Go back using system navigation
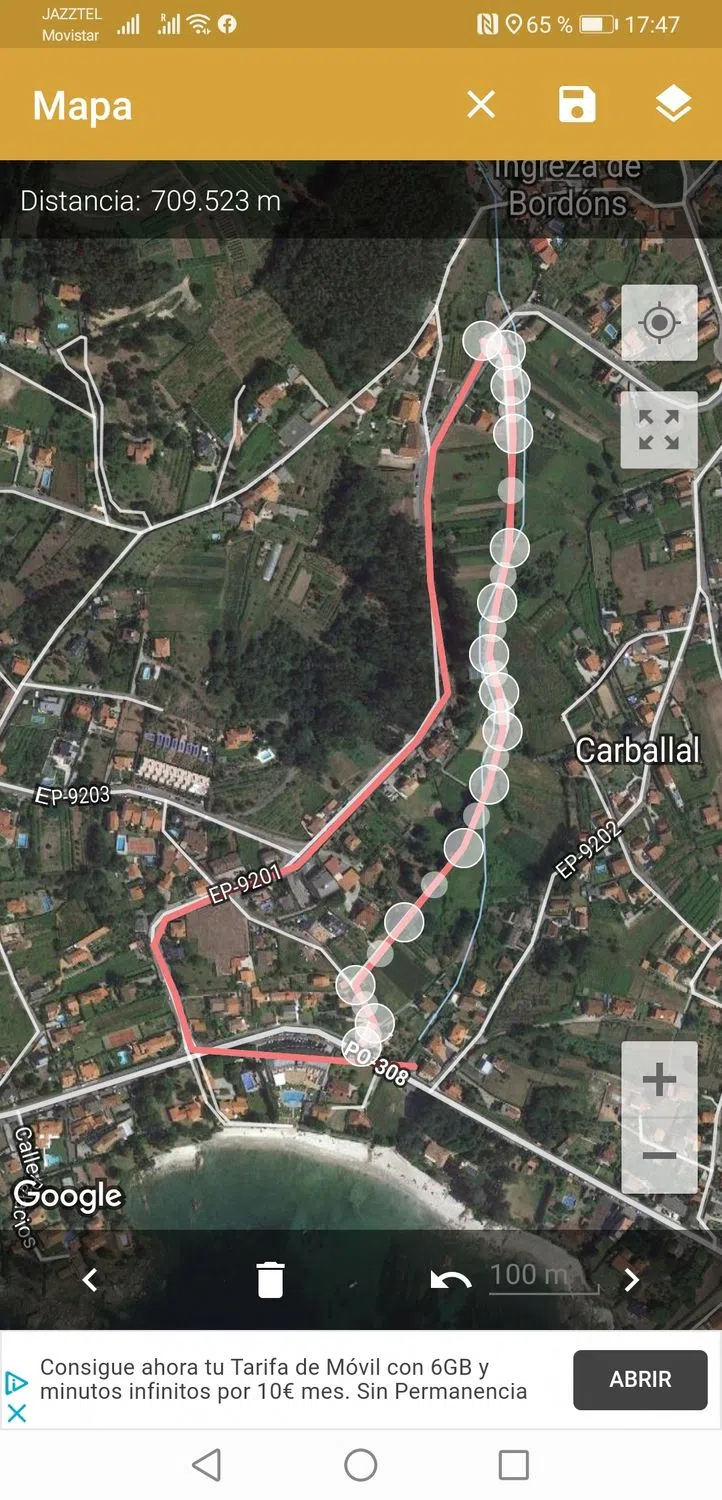This screenshot has width=722, height=1500. [206, 1465]
